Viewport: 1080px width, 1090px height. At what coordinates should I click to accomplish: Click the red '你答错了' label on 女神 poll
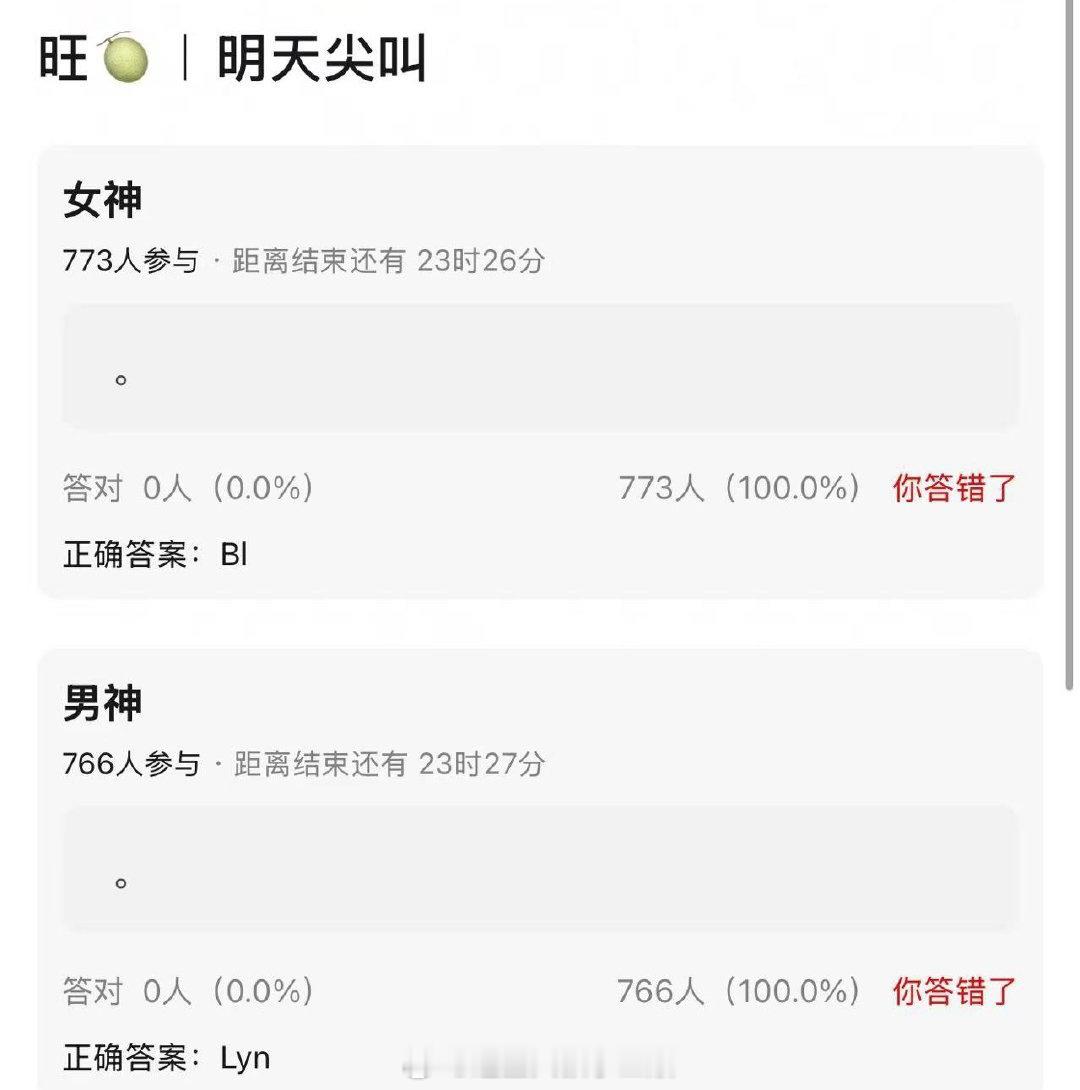click(951, 487)
